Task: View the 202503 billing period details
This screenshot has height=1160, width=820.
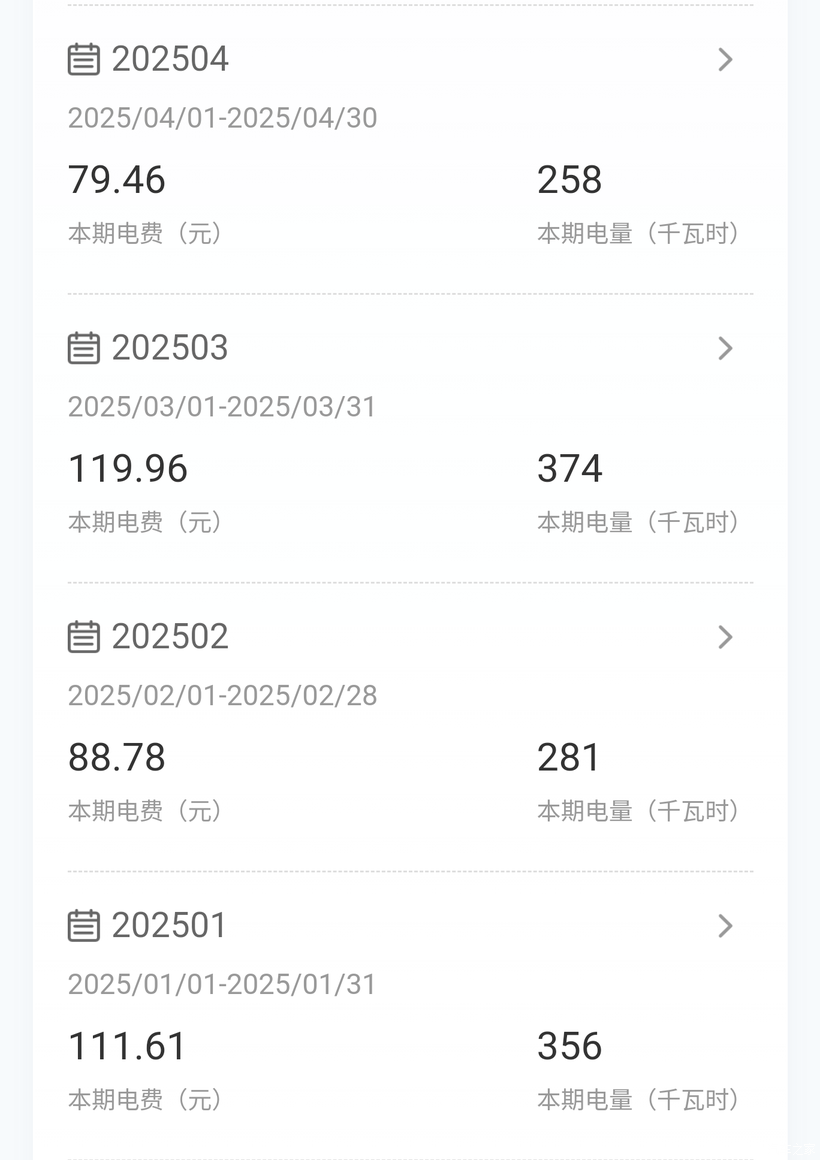Action: (x=725, y=348)
